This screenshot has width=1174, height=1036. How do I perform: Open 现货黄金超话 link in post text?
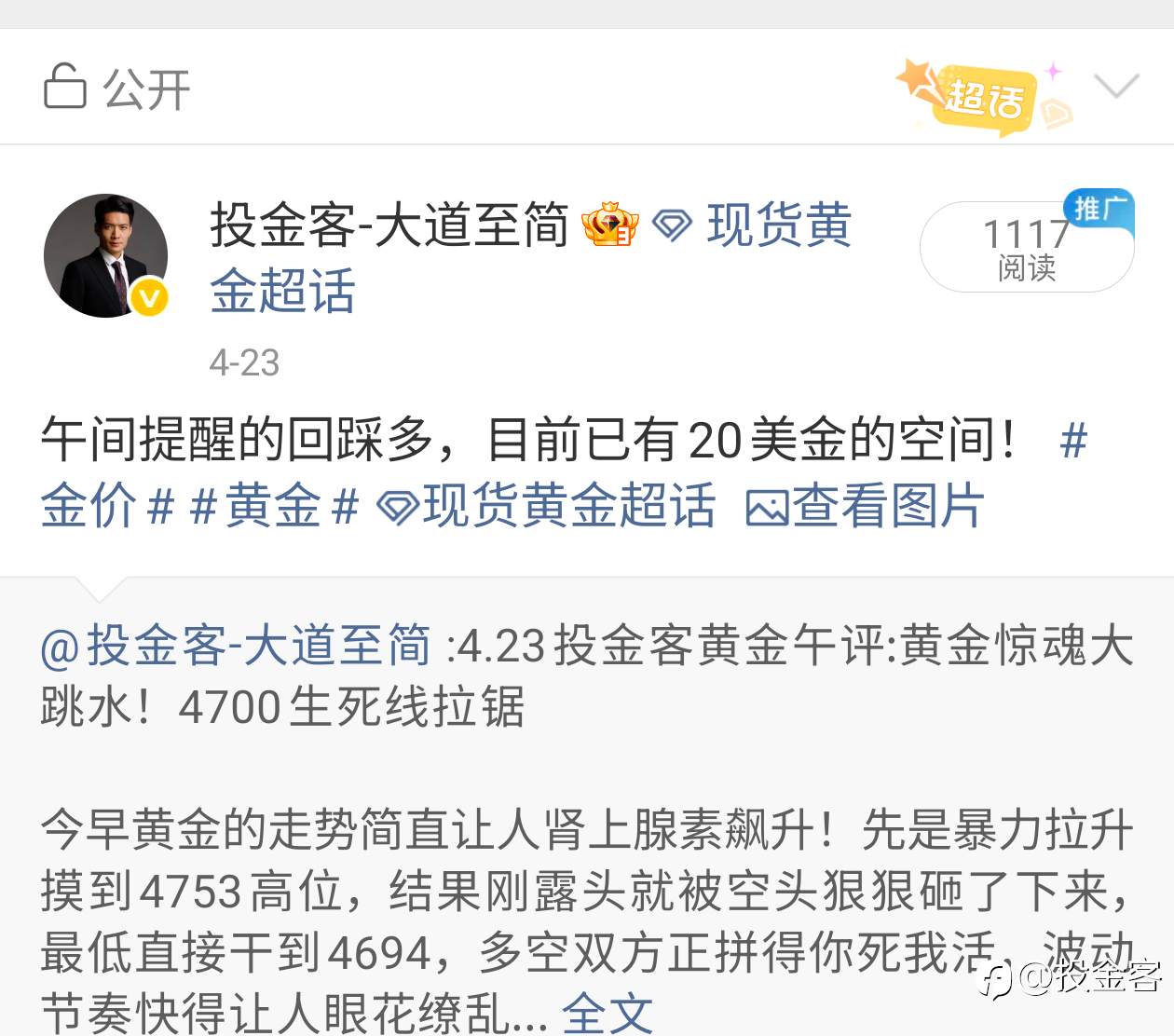(x=547, y=507)
